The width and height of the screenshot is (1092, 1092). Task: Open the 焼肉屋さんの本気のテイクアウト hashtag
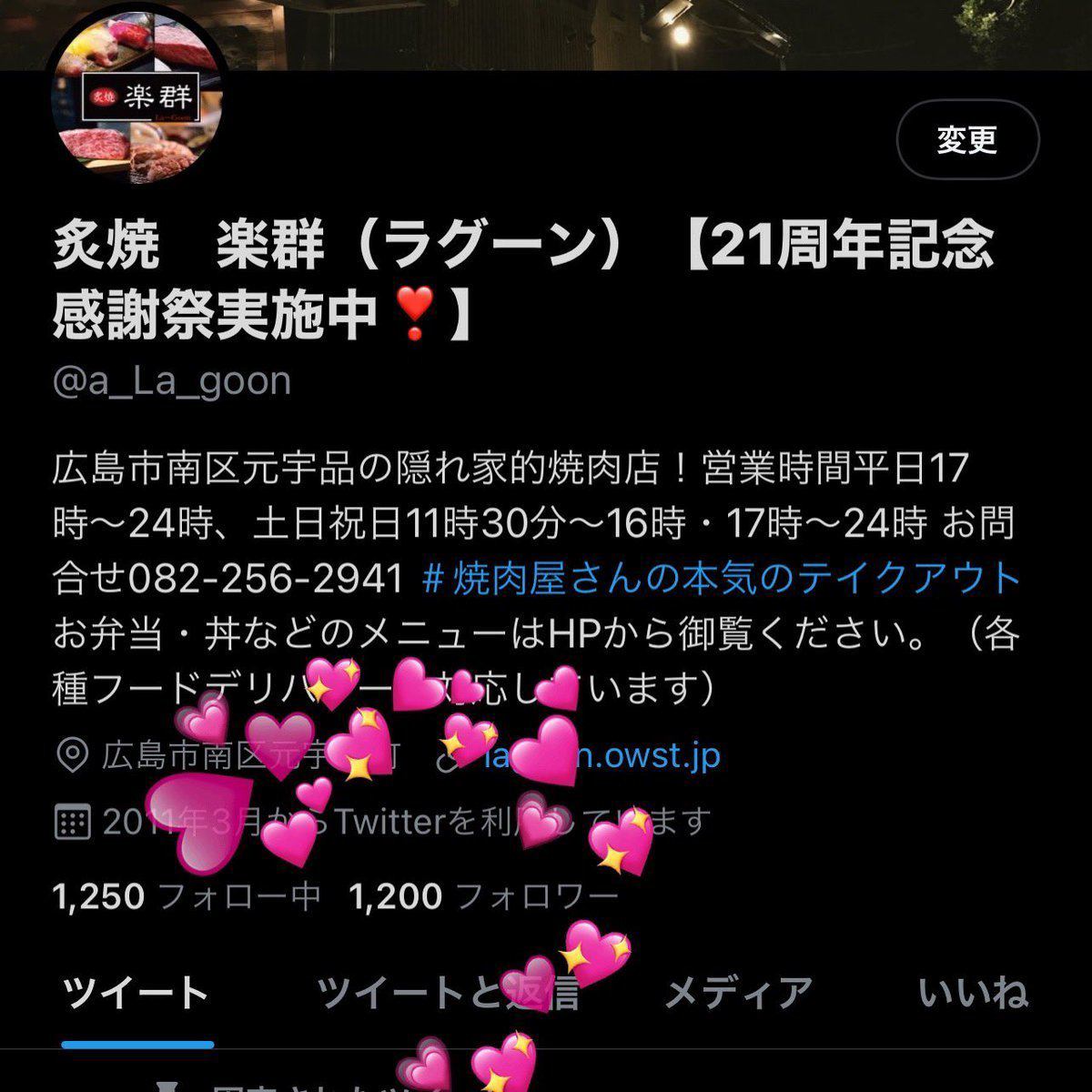pos(723,577)
